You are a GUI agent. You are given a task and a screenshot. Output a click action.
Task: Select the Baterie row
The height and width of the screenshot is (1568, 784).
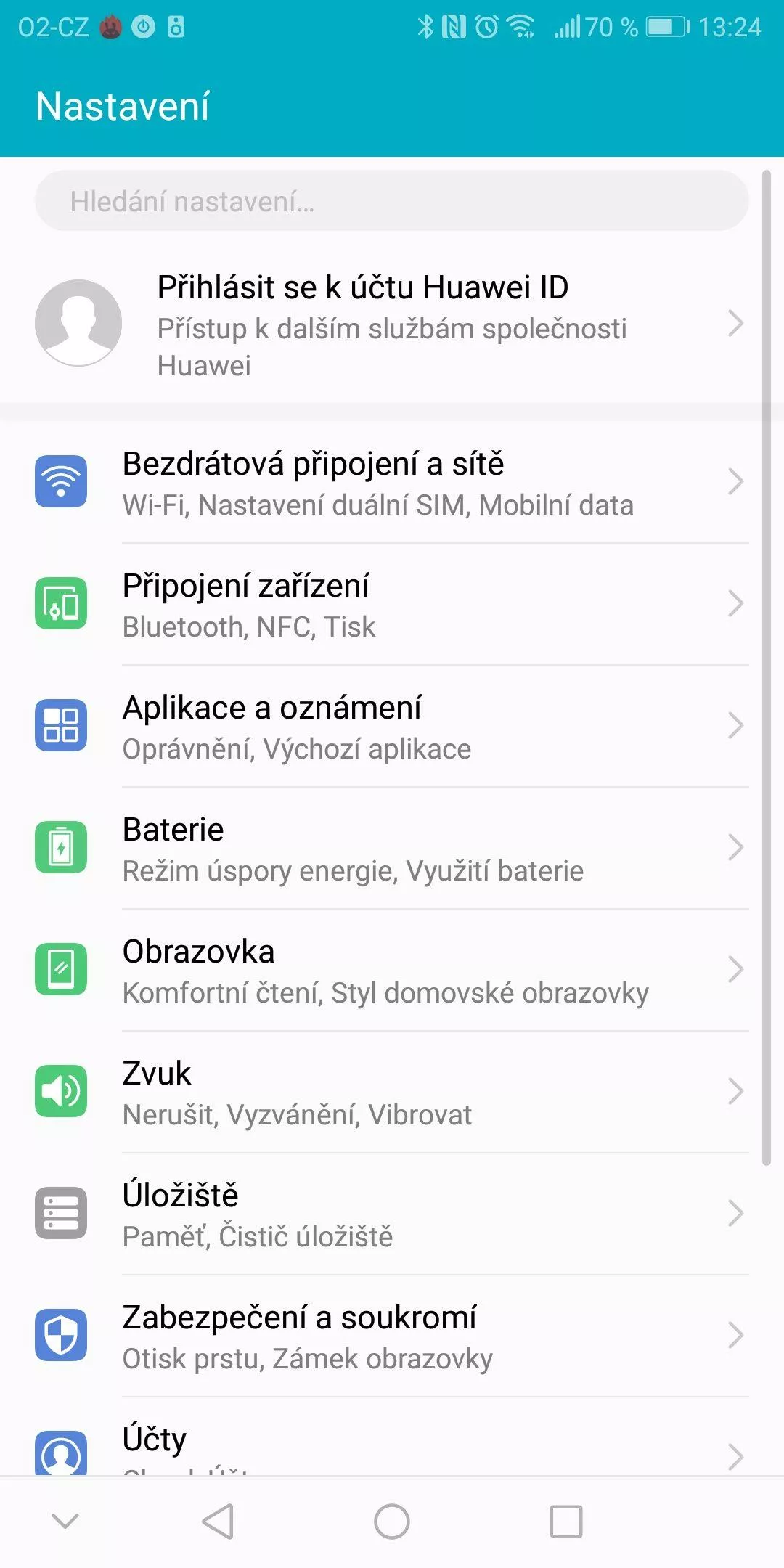pyautogui.click(x=392, y=848)
